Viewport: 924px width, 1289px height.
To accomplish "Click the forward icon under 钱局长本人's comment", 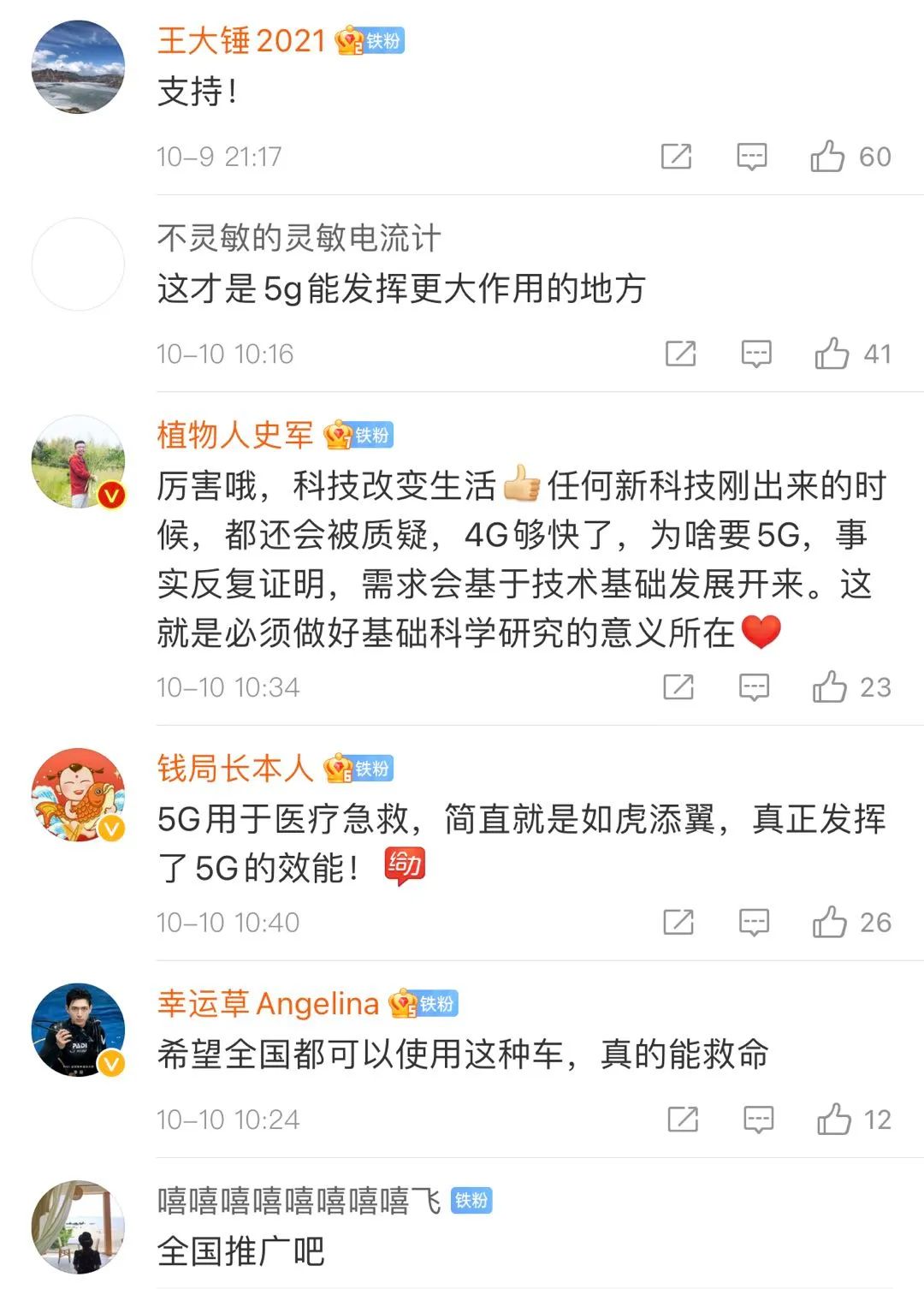I will coord(678,923).
